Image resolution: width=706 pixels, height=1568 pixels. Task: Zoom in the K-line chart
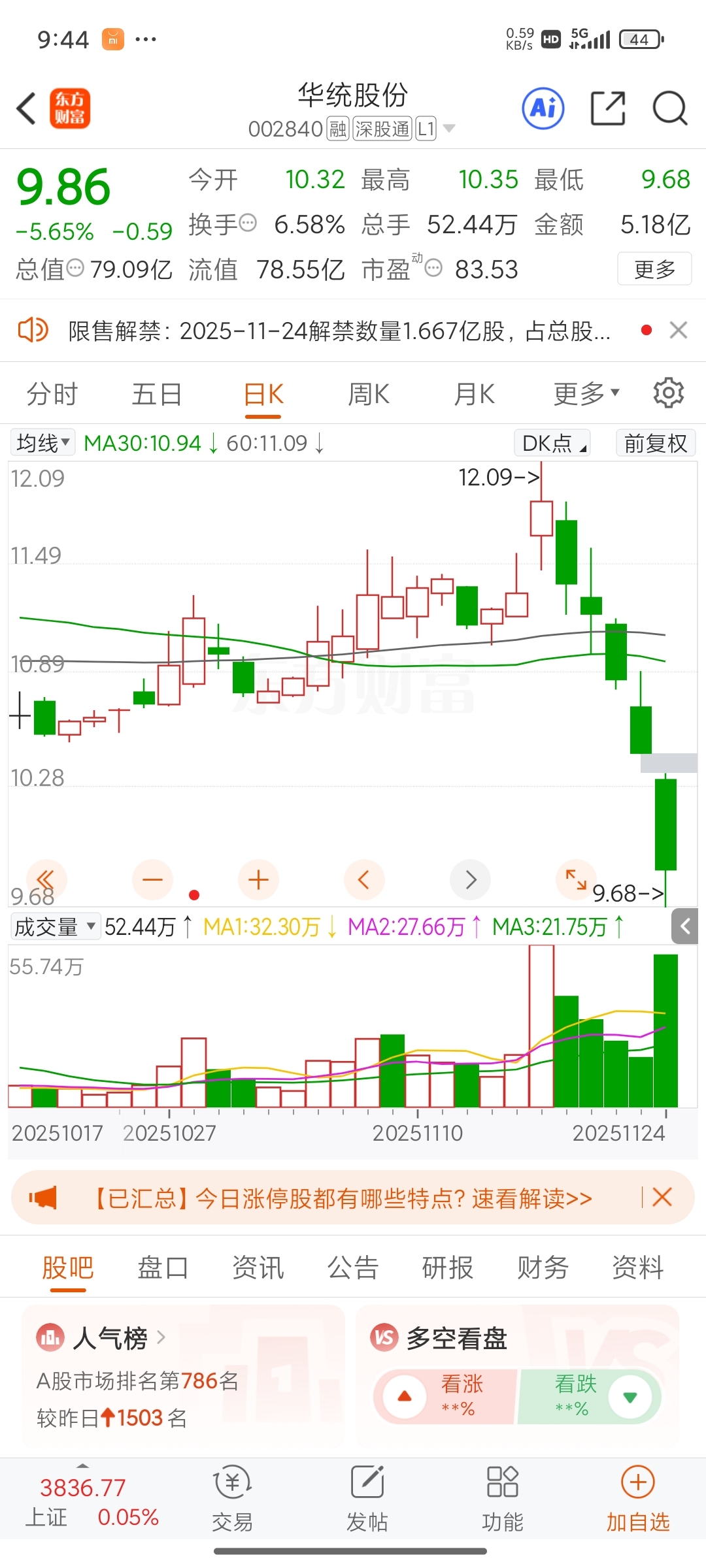tap(258, 880)
